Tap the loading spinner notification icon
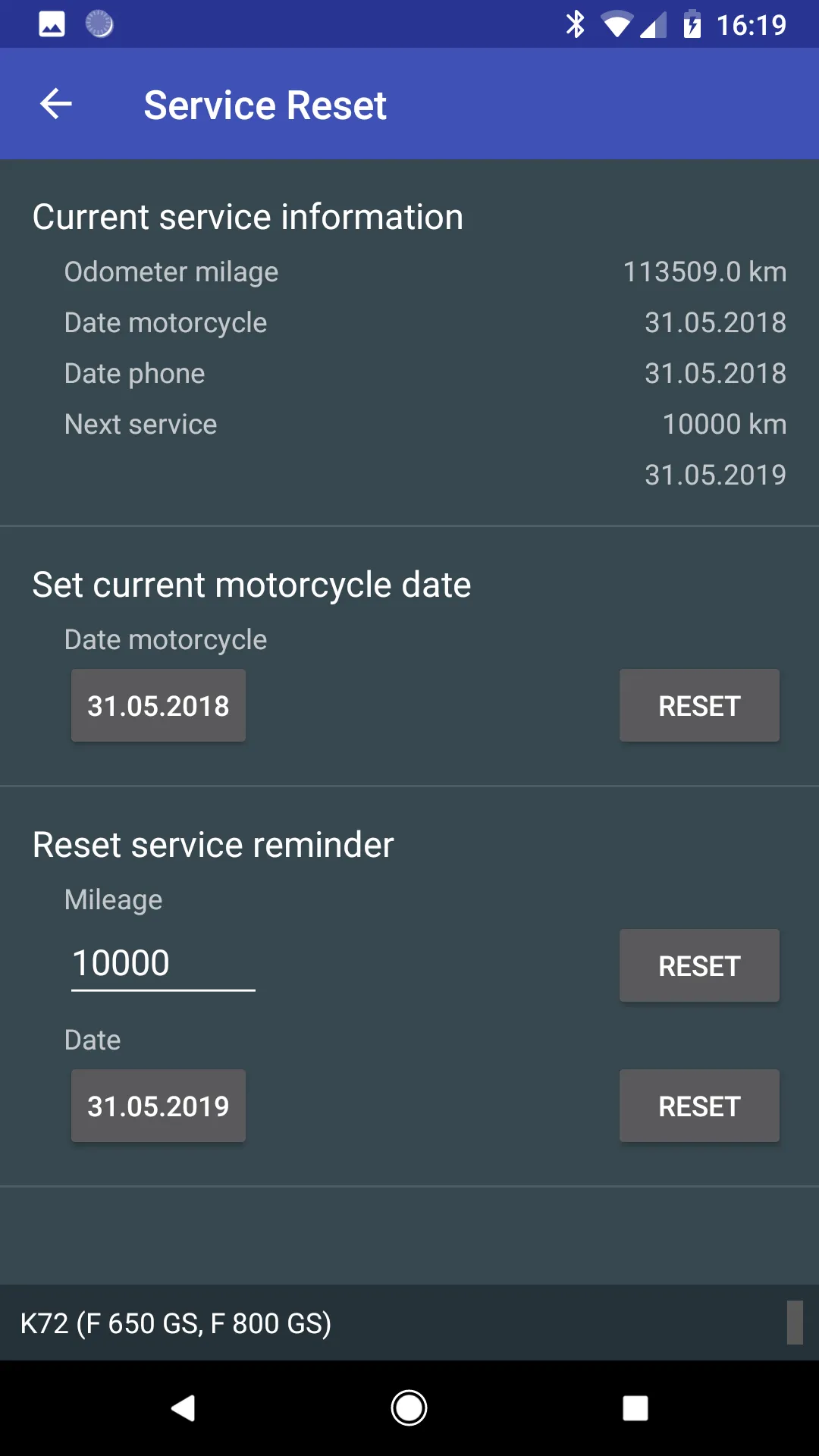Screen dimensions: 819x1456 (98, 25)
